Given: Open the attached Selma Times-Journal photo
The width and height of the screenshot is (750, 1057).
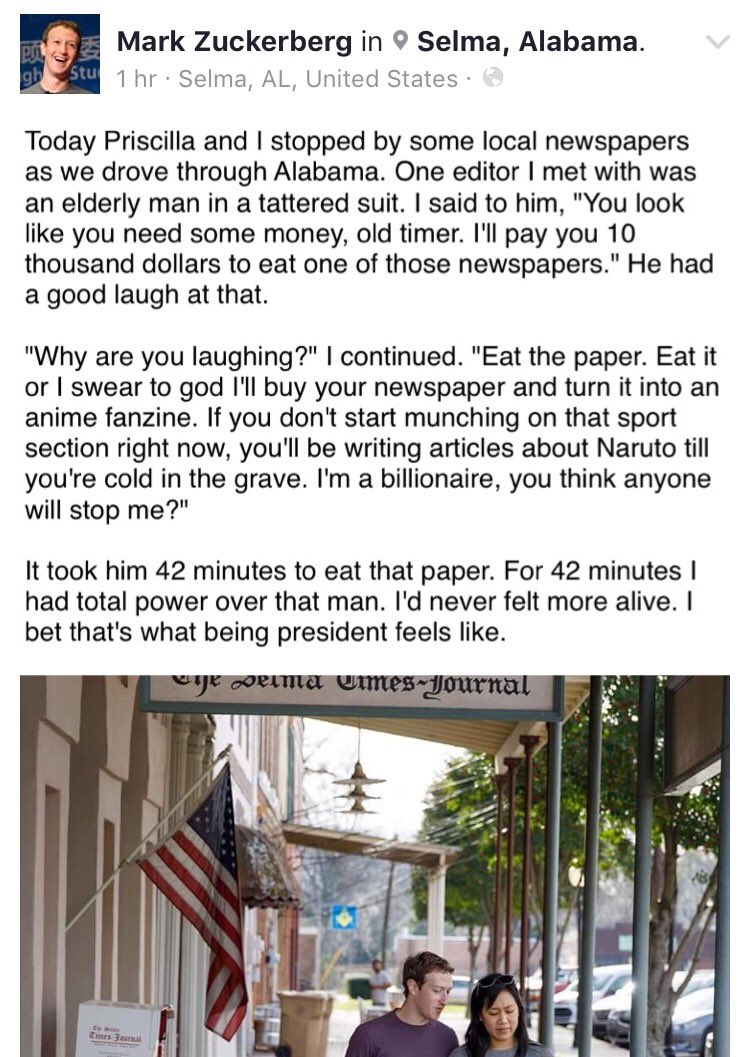Looking at the screenshot, I should tap(374, 865).
